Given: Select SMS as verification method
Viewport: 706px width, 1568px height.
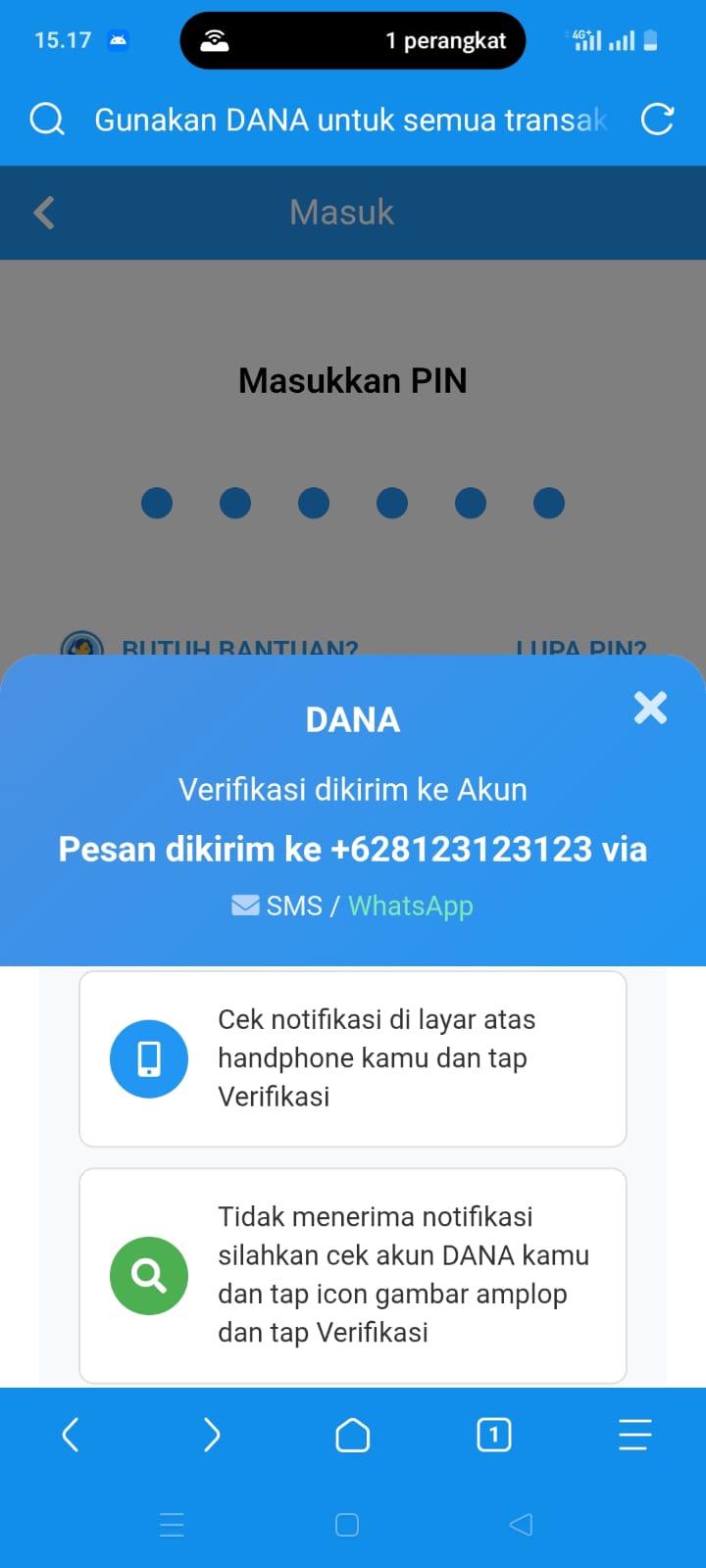Looking at the screenshot, I should click(x=296, y=906).
